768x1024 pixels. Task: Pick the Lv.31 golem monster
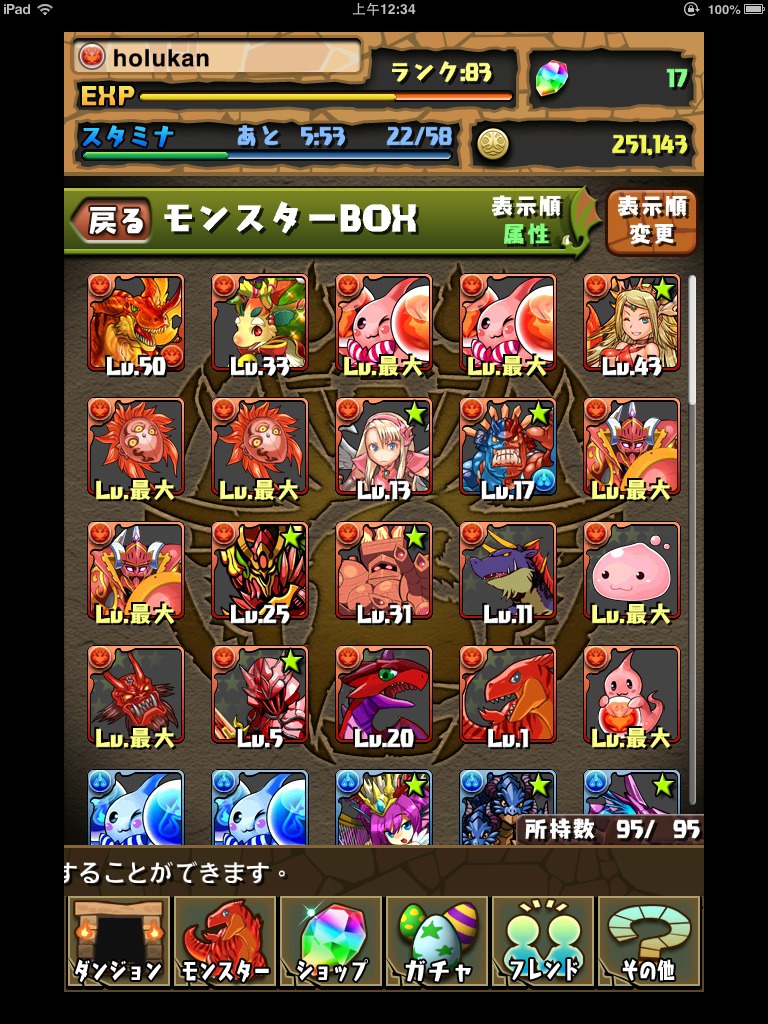[384, 570]
